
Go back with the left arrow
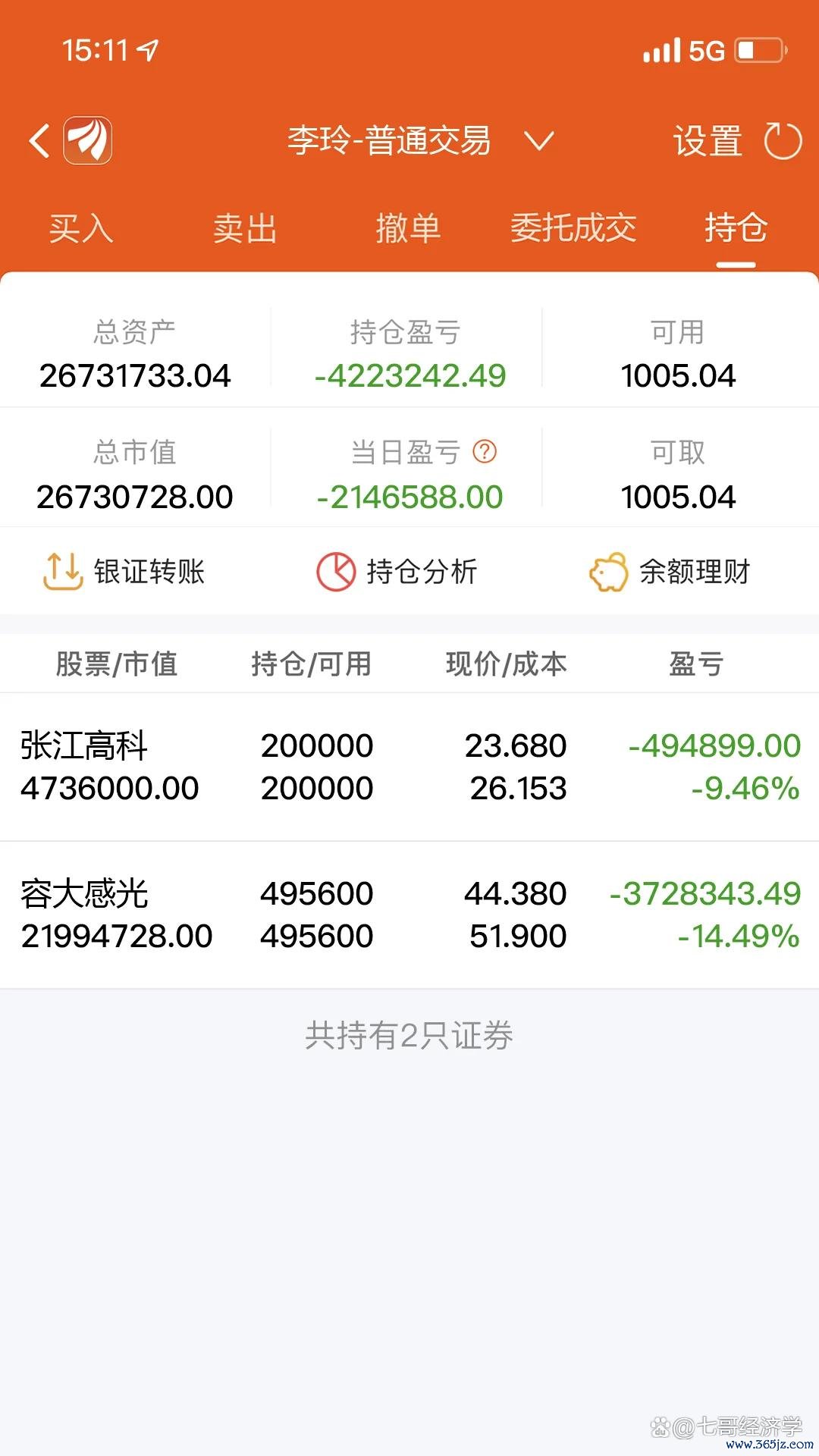tap(39, 141)
